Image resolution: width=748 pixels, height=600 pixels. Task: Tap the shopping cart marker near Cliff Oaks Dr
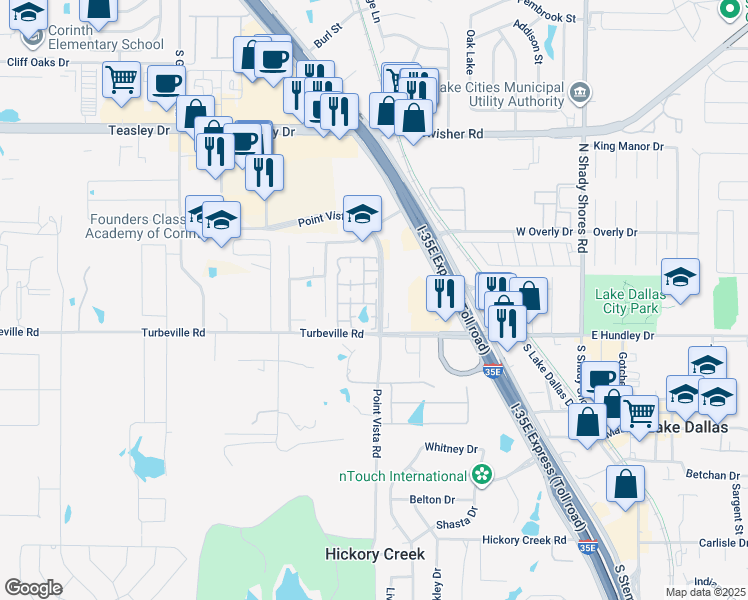pos(121,83)
